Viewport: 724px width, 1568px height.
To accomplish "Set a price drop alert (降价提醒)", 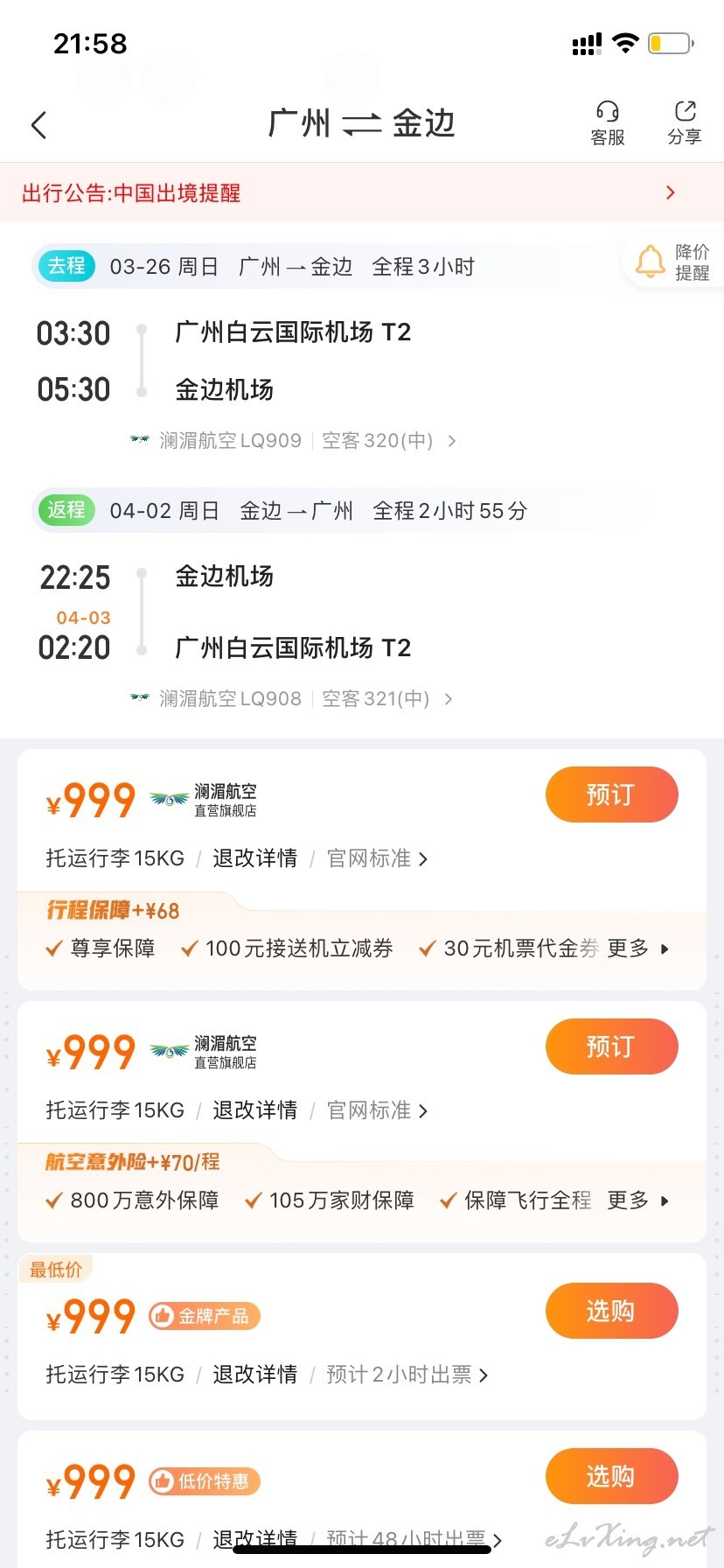I will [672, 262].
